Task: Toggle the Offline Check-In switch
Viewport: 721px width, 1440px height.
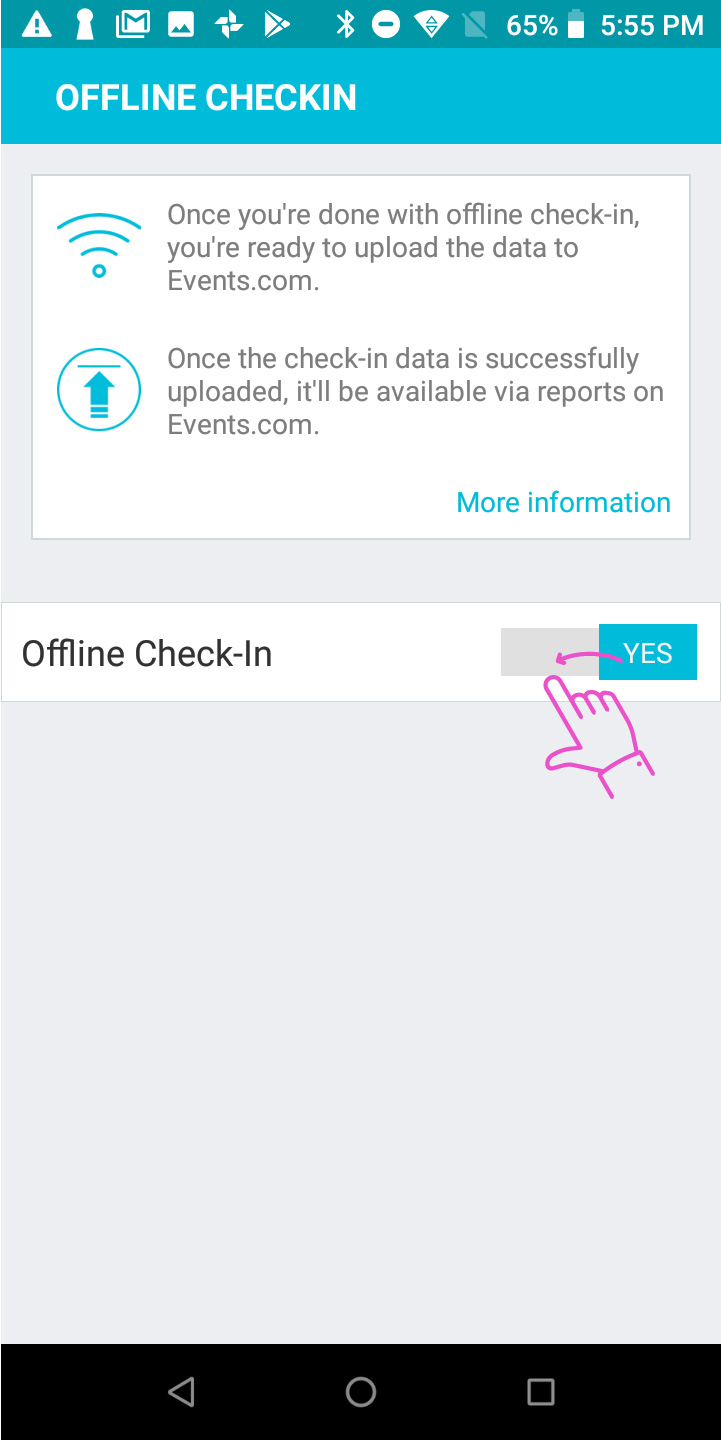Action: 598,652
